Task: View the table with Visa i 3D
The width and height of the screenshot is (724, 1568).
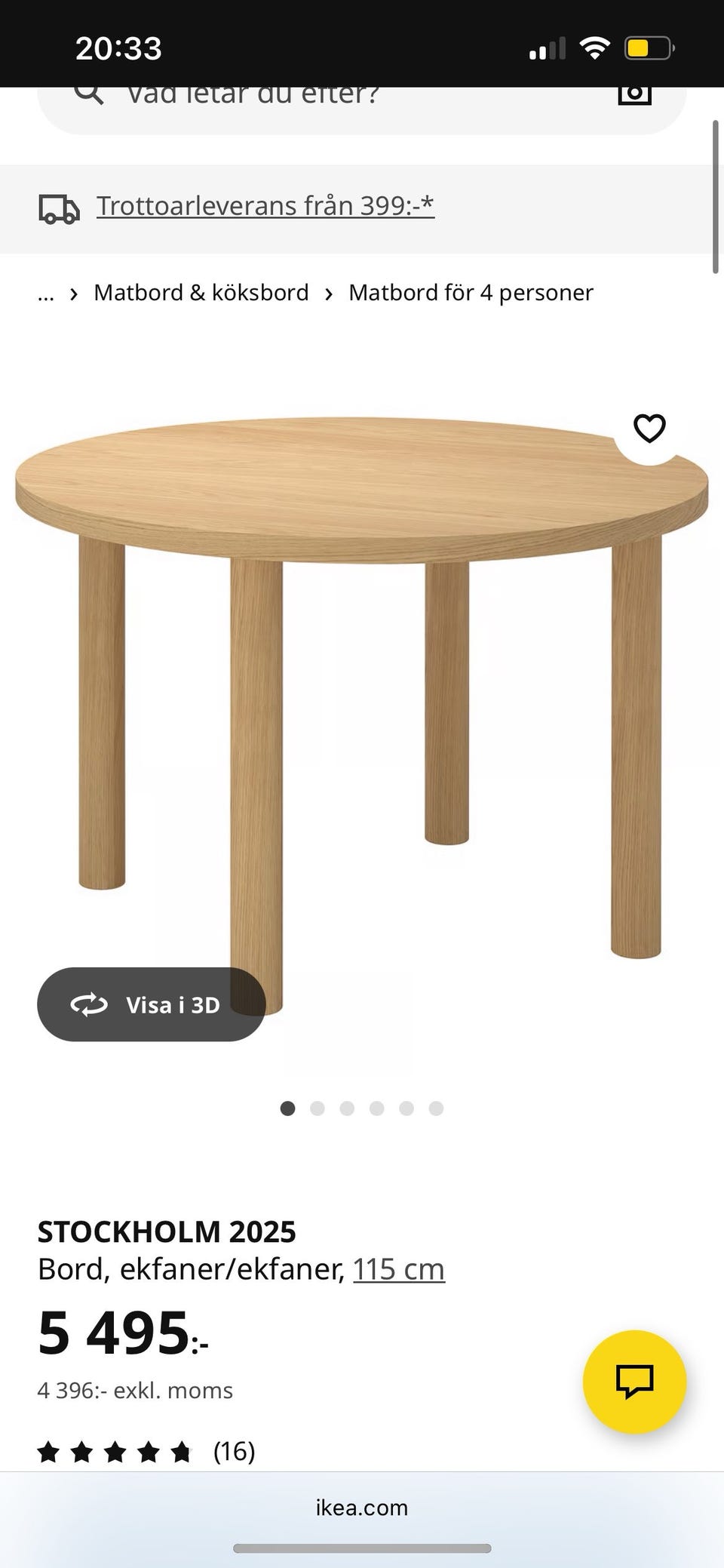Action: click(151, 1004)
